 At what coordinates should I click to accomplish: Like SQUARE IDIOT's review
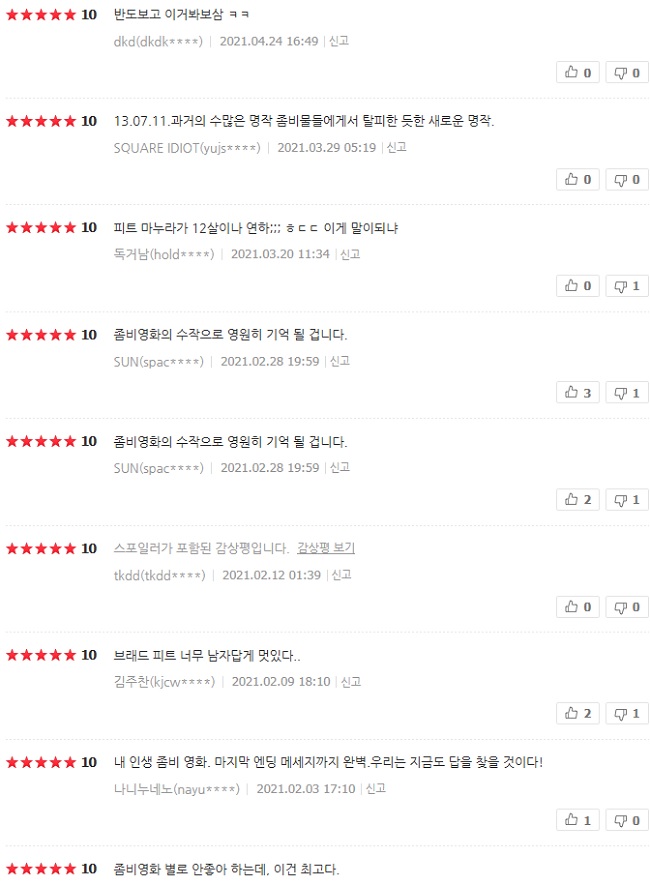click(x=578, y=179)
